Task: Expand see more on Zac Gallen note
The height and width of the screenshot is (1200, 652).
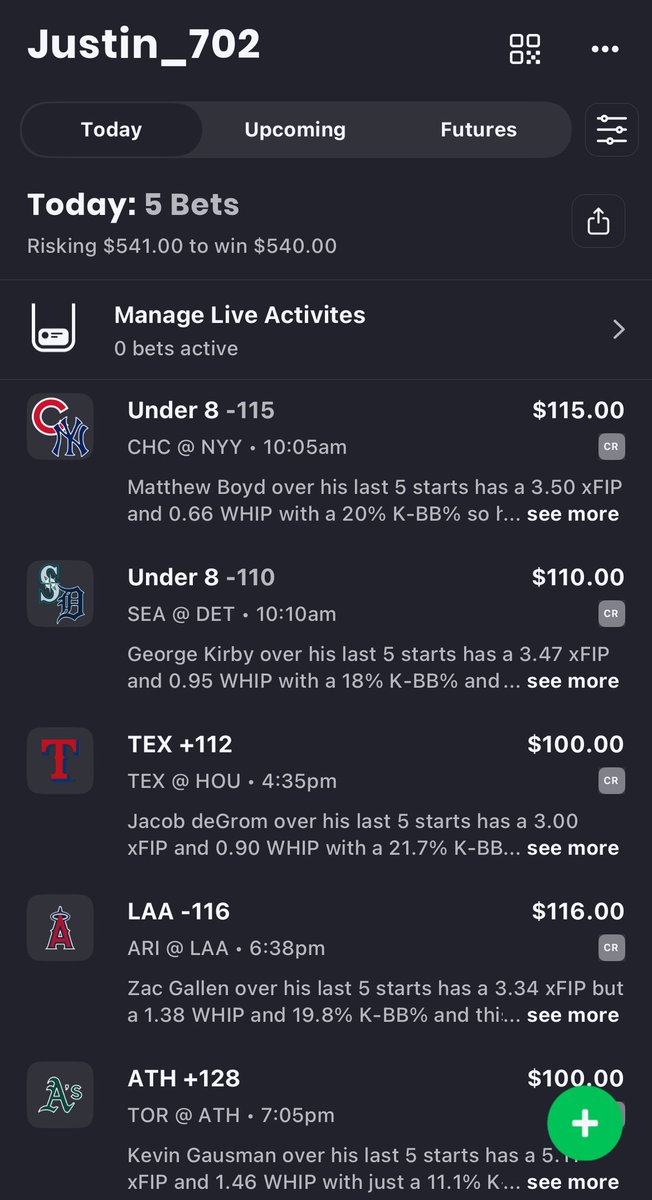Action: (572, 1015)
